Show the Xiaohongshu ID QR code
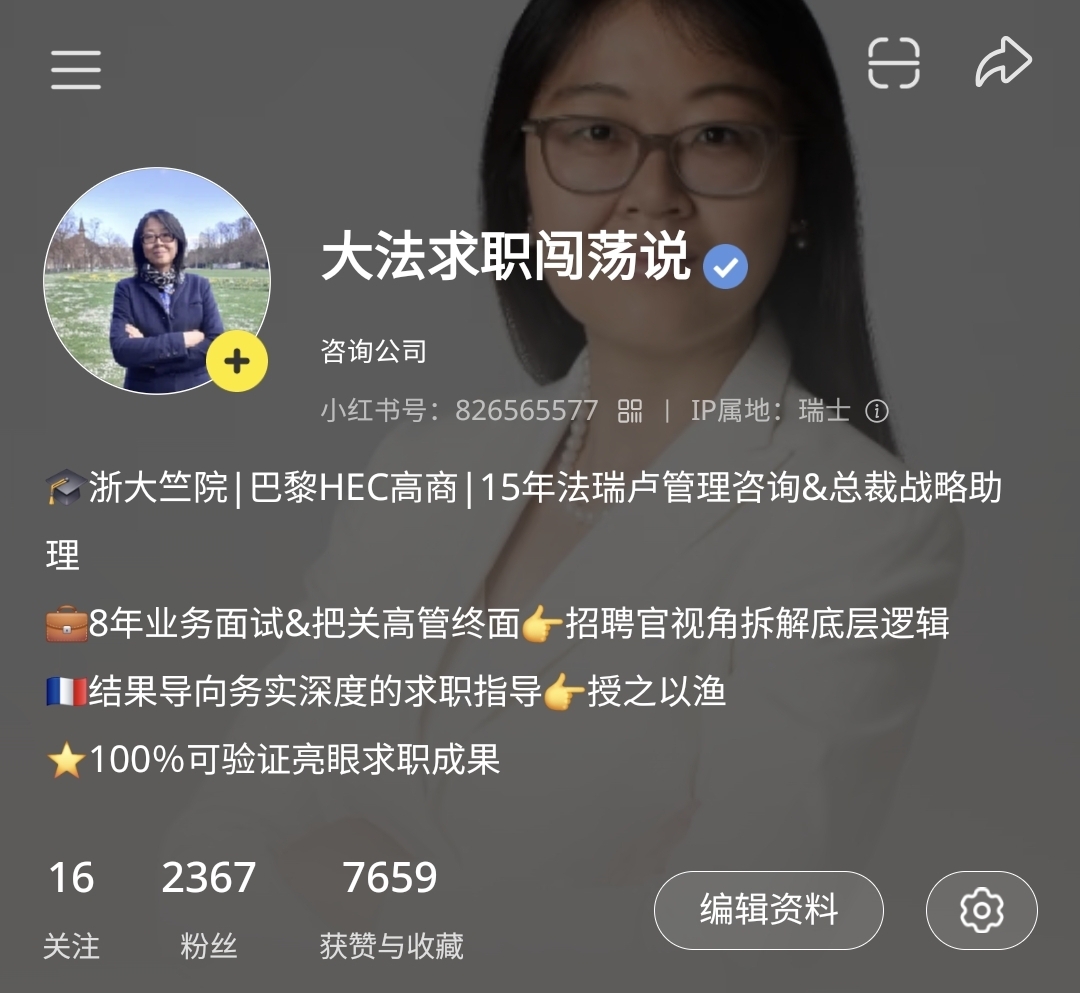The height and width of the screenshot is (993, 1080). tap(630, 411)
